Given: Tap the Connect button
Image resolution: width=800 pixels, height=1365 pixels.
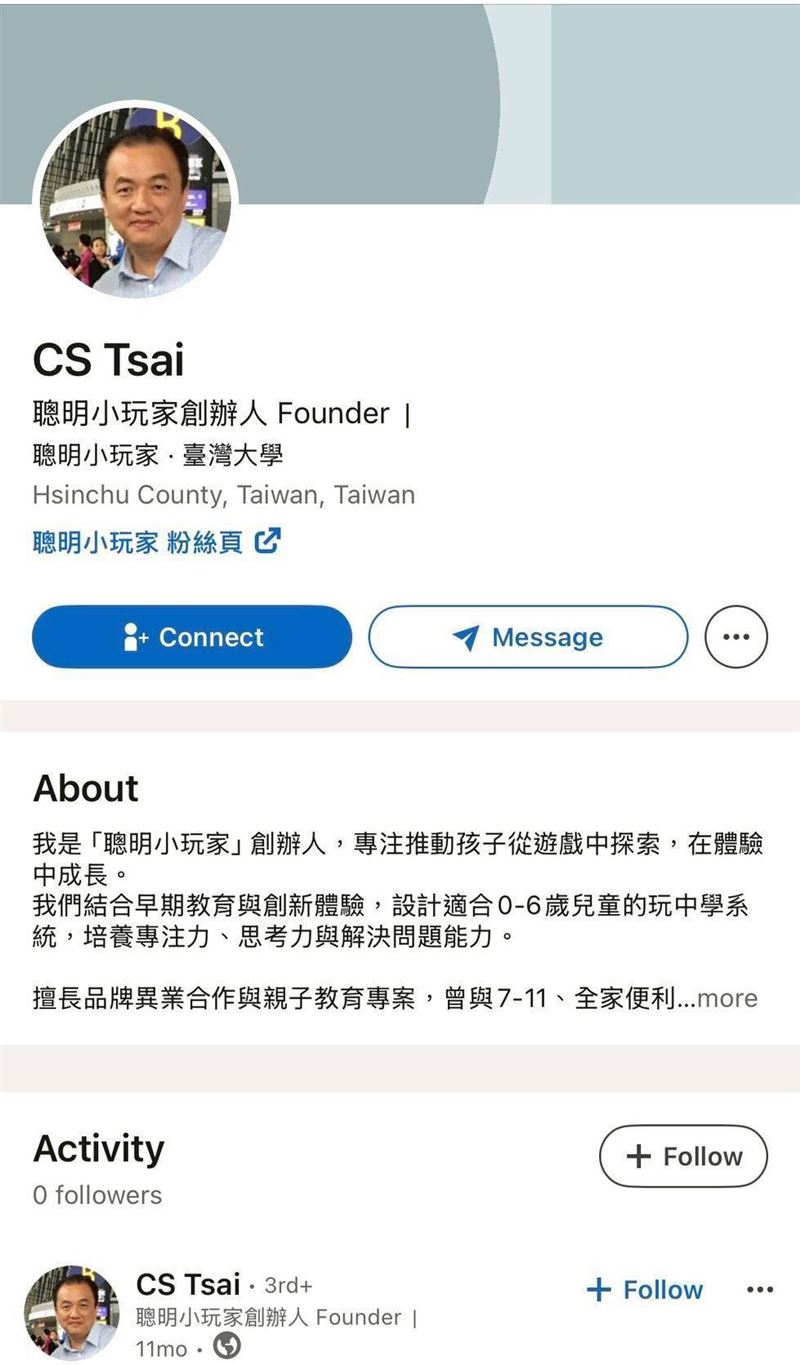Looking at the screenshot, I should click(192, 637).
